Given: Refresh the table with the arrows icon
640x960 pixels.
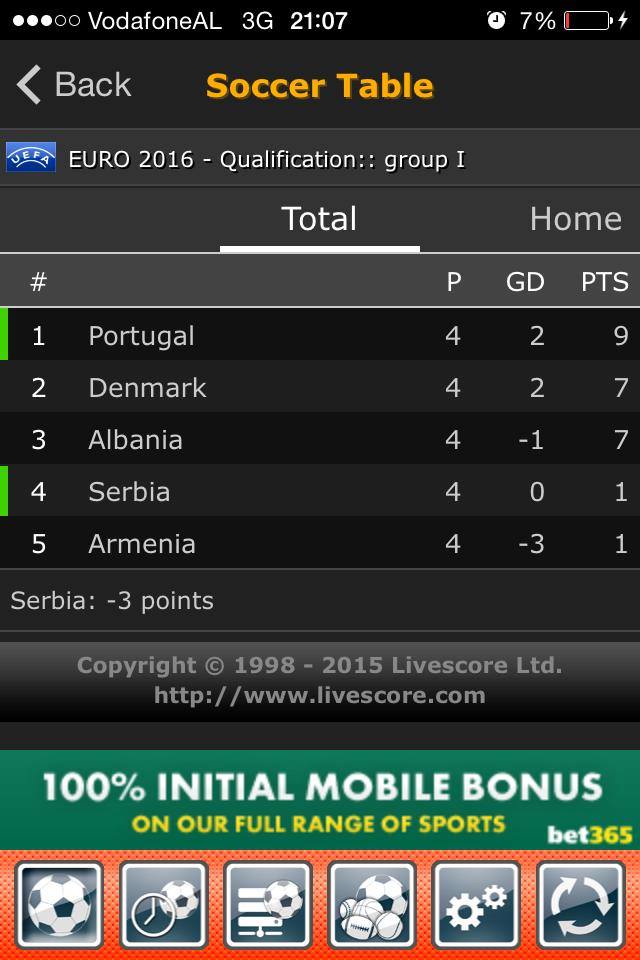Looking at the screenshot, I should click(580, 906).
